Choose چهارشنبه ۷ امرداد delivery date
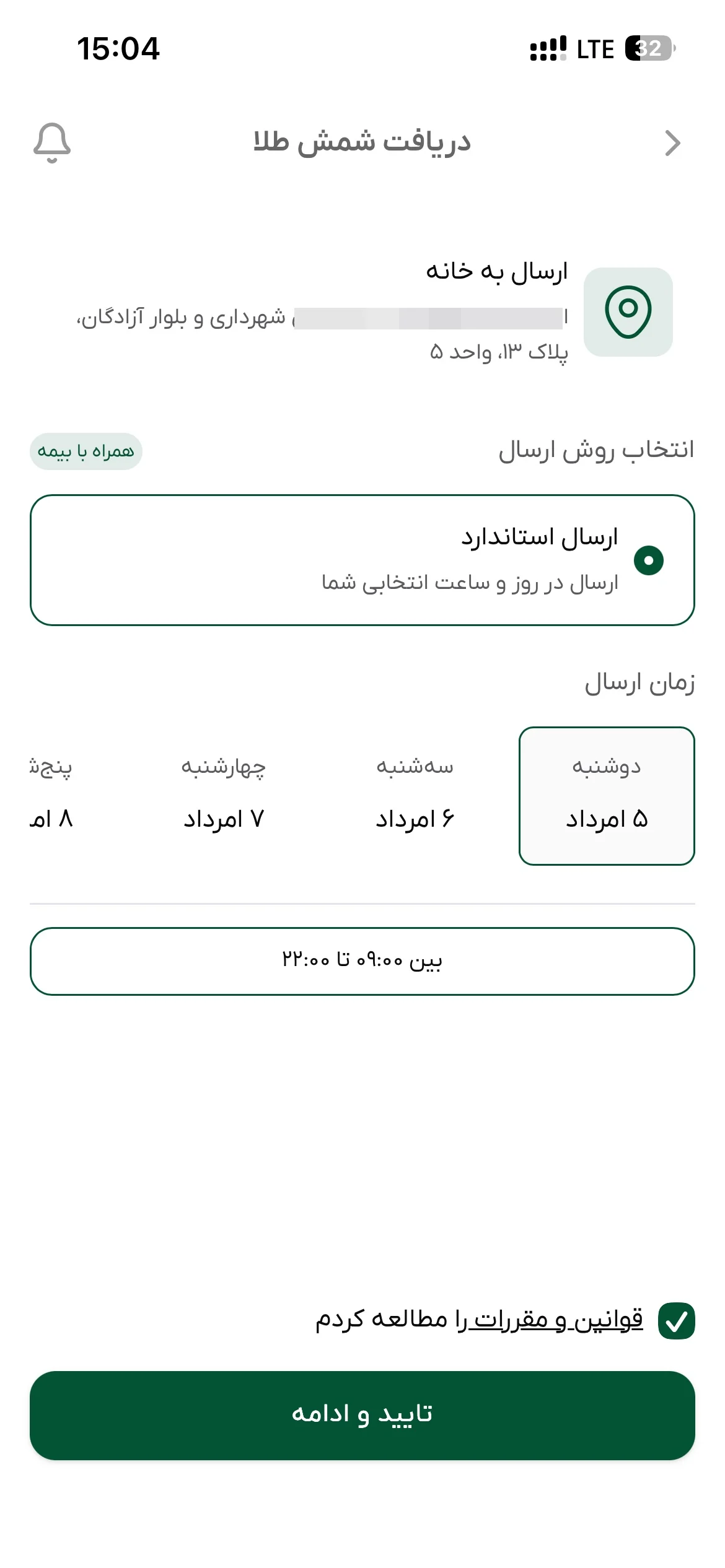The image size is (725, 1568). [223, 796]
